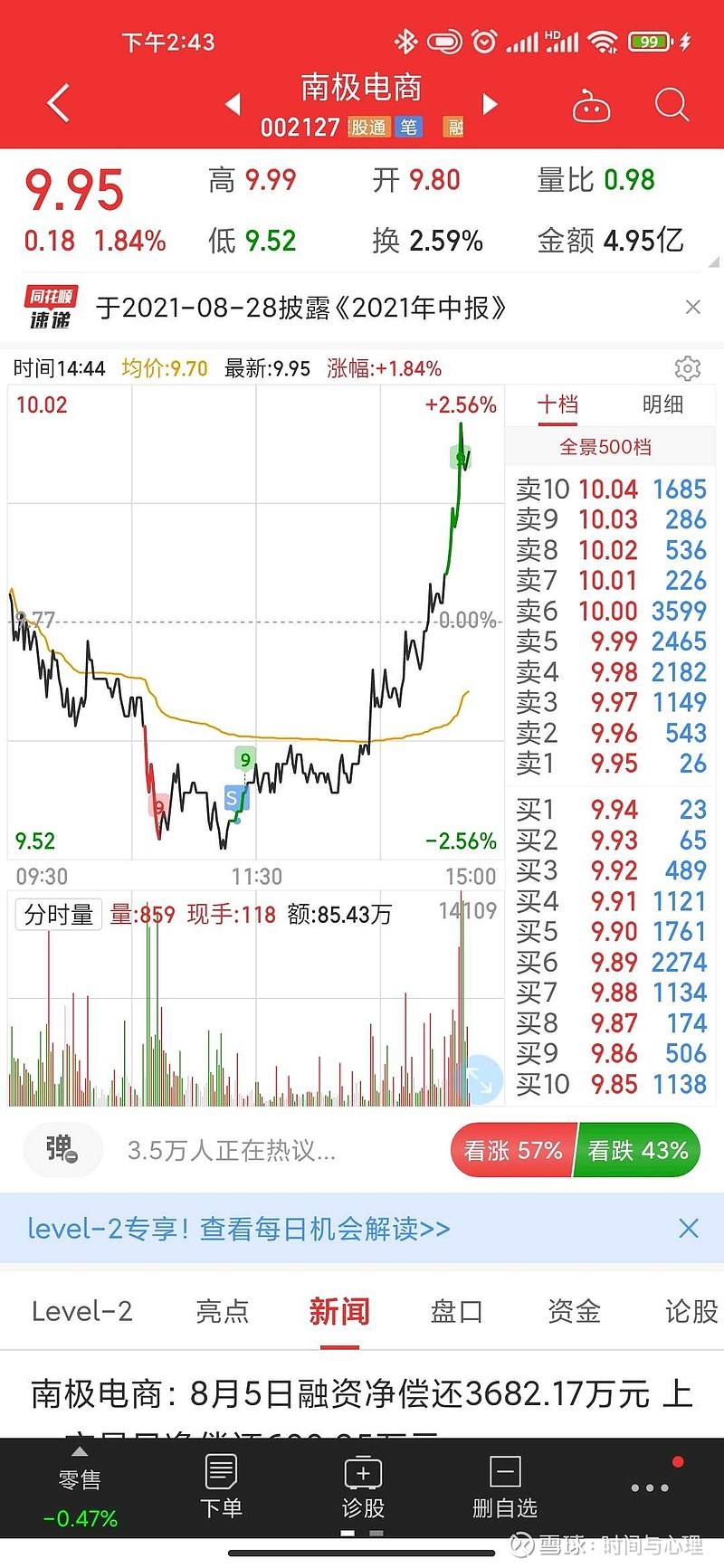Go back using the top-left arrow
Screen dimensions: 724x1568
pos(59,103)
